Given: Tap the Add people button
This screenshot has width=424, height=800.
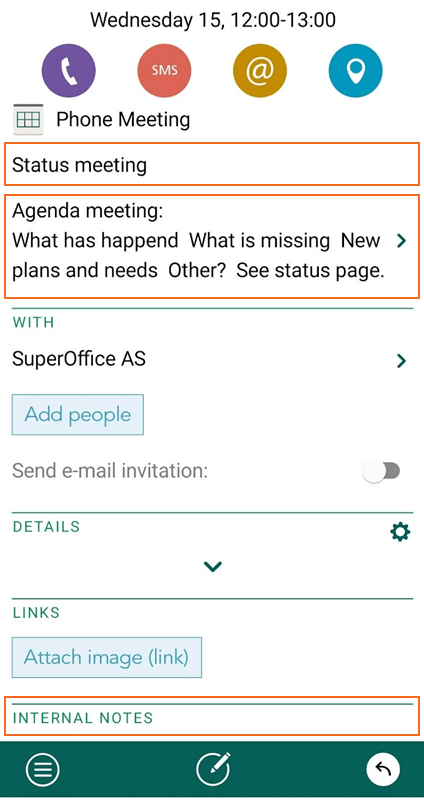Looking at the screenshot, I should coord(78,414).
